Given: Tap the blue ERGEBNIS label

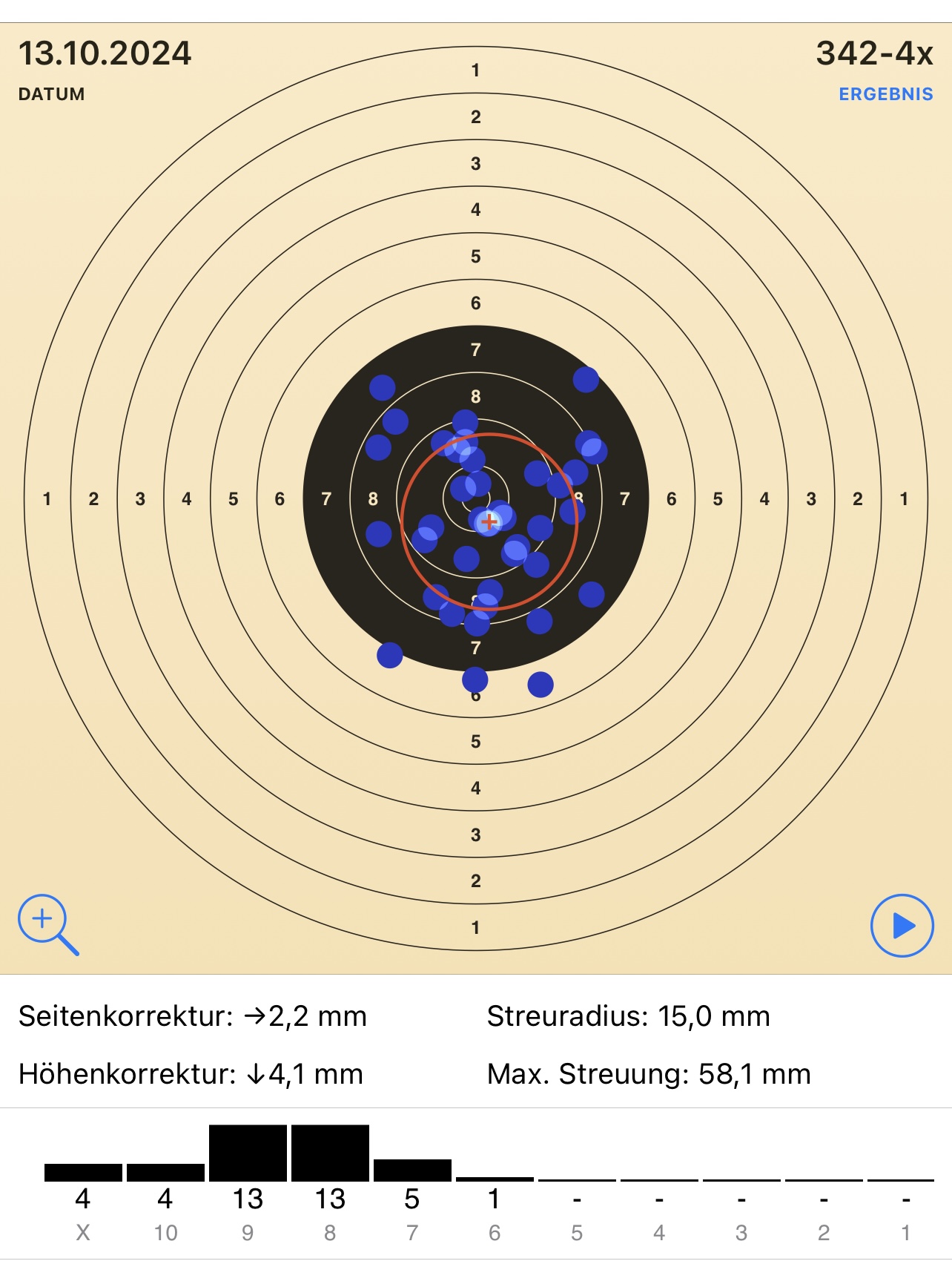Looking at the screenshot, I should tap(885, 94).
